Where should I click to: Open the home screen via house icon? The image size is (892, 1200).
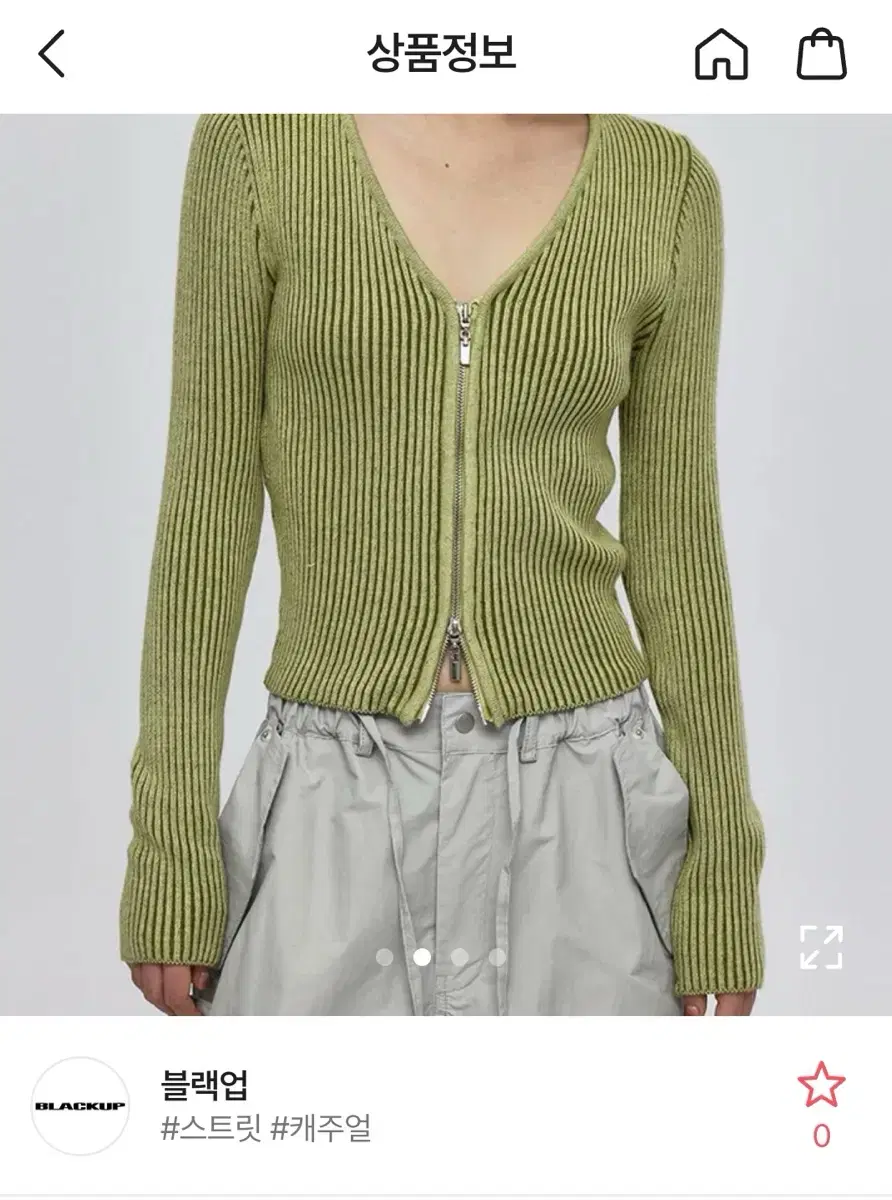[723, 55]
